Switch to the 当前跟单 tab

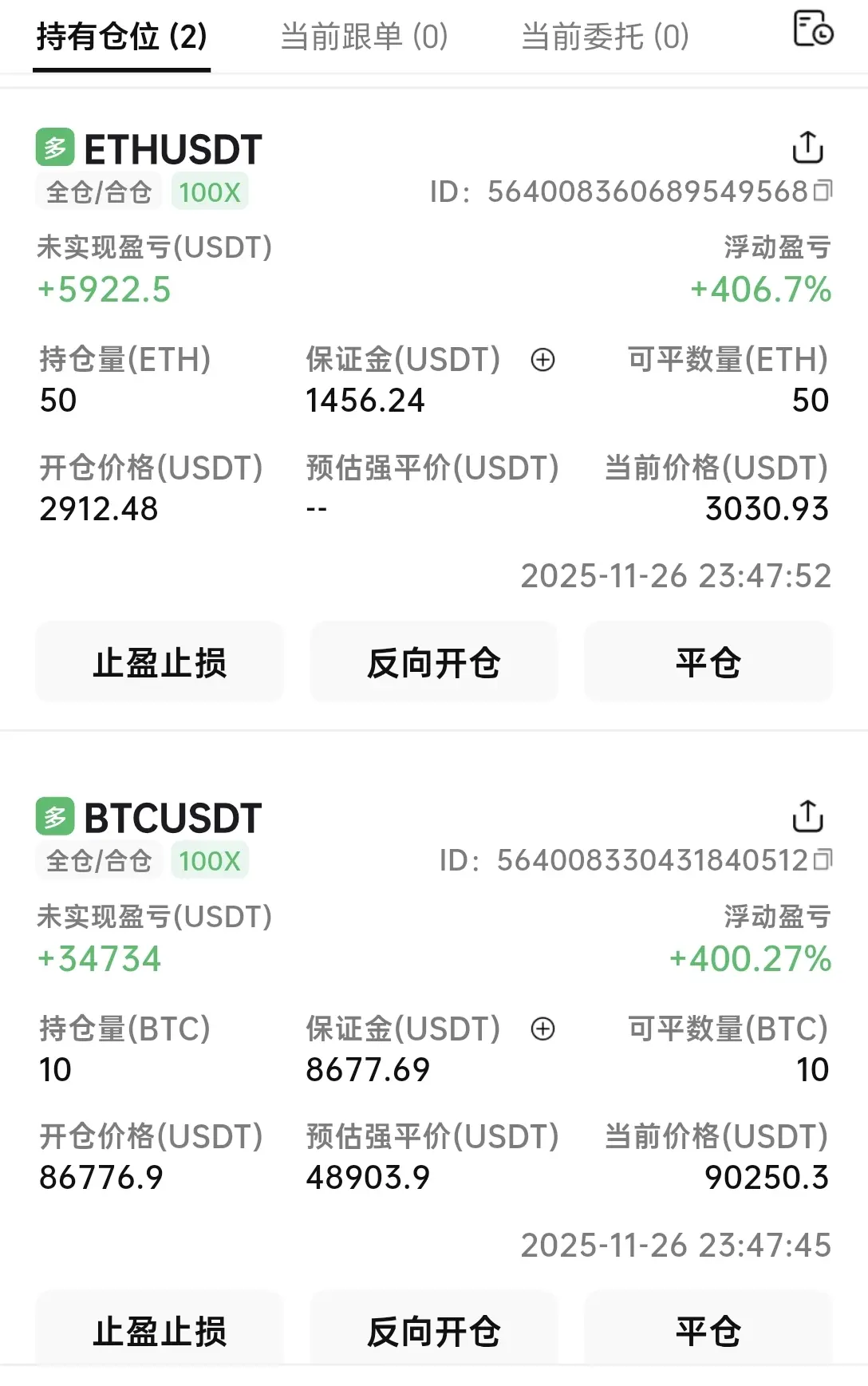point(364,37)
